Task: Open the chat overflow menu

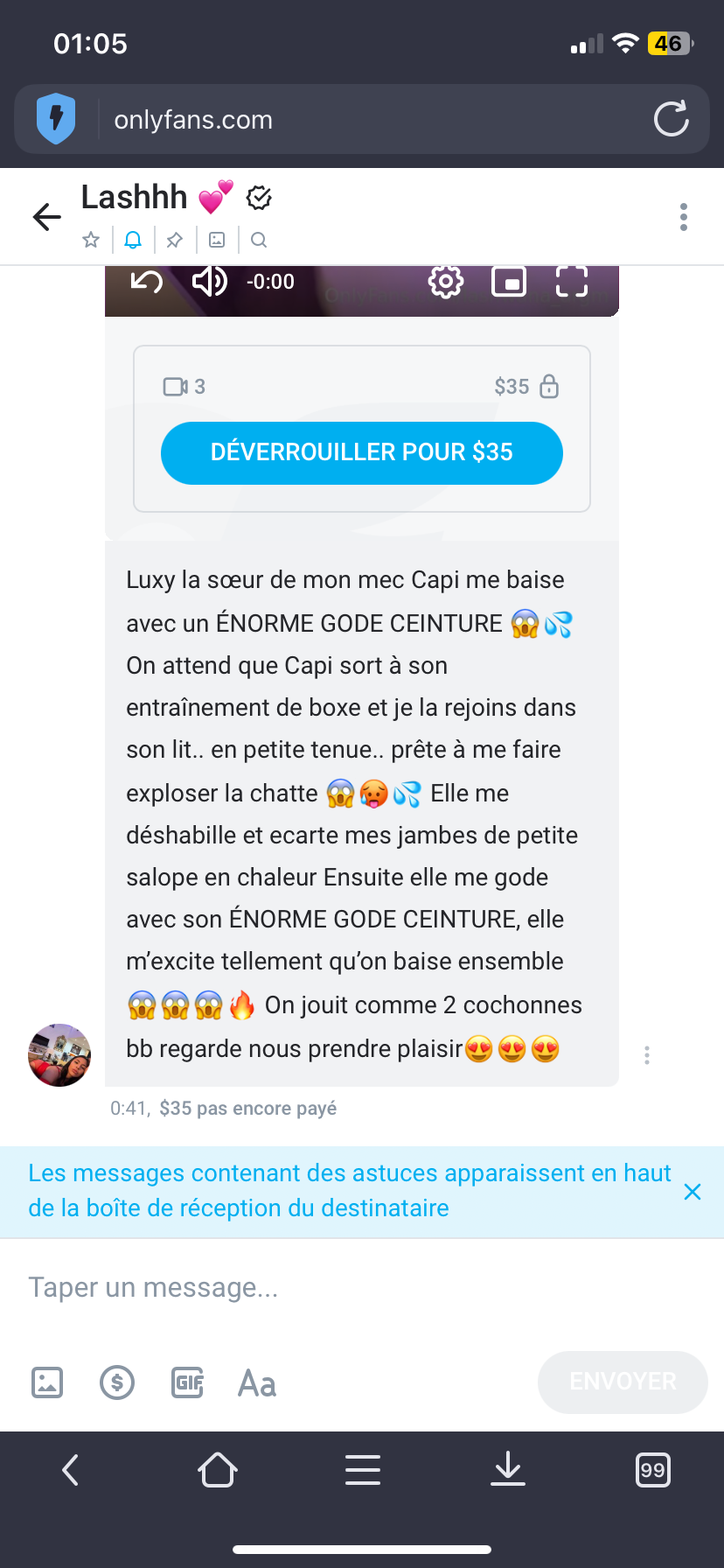Action: pyautogui.click(x=683, y=217)
